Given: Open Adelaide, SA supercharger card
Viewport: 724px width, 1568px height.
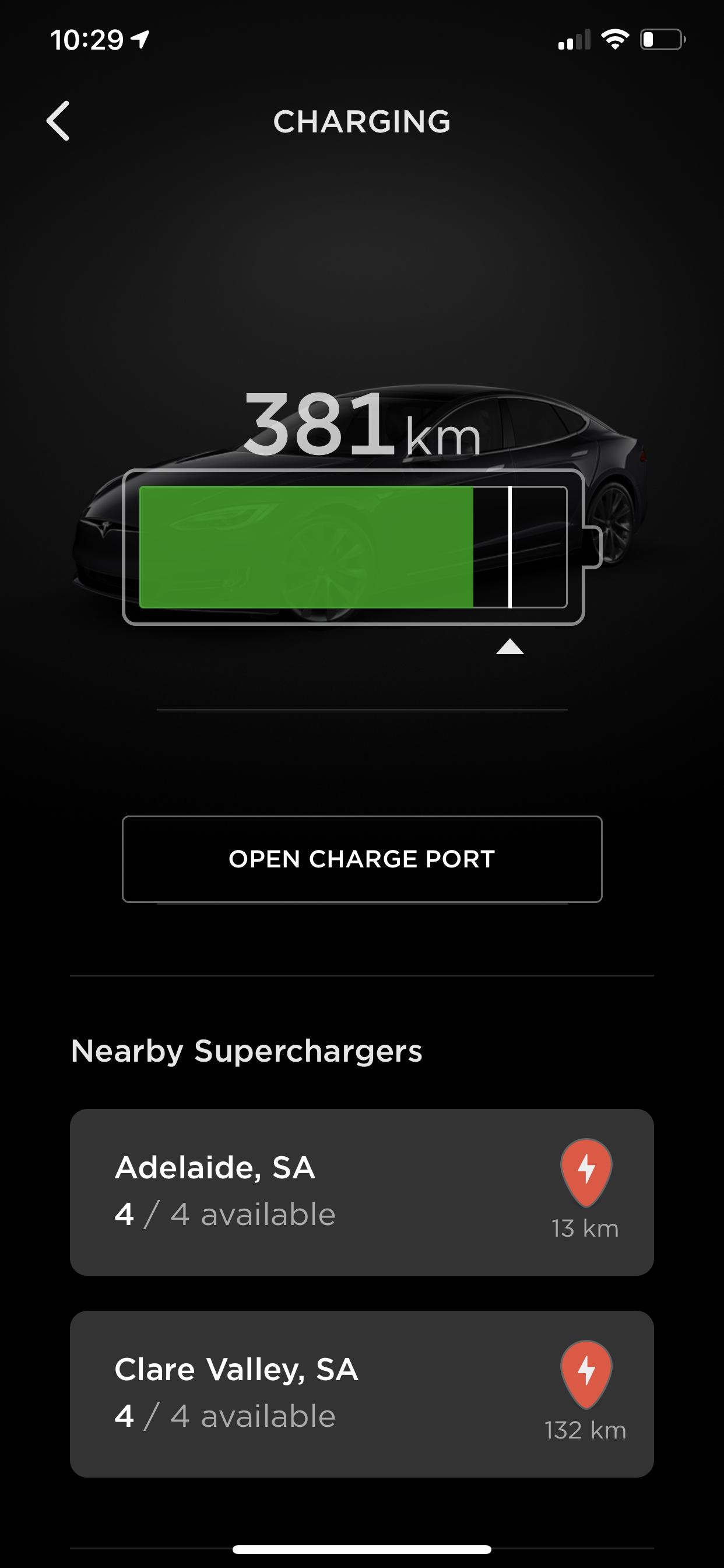Looking at the screenshot, I should point(362,1192).
